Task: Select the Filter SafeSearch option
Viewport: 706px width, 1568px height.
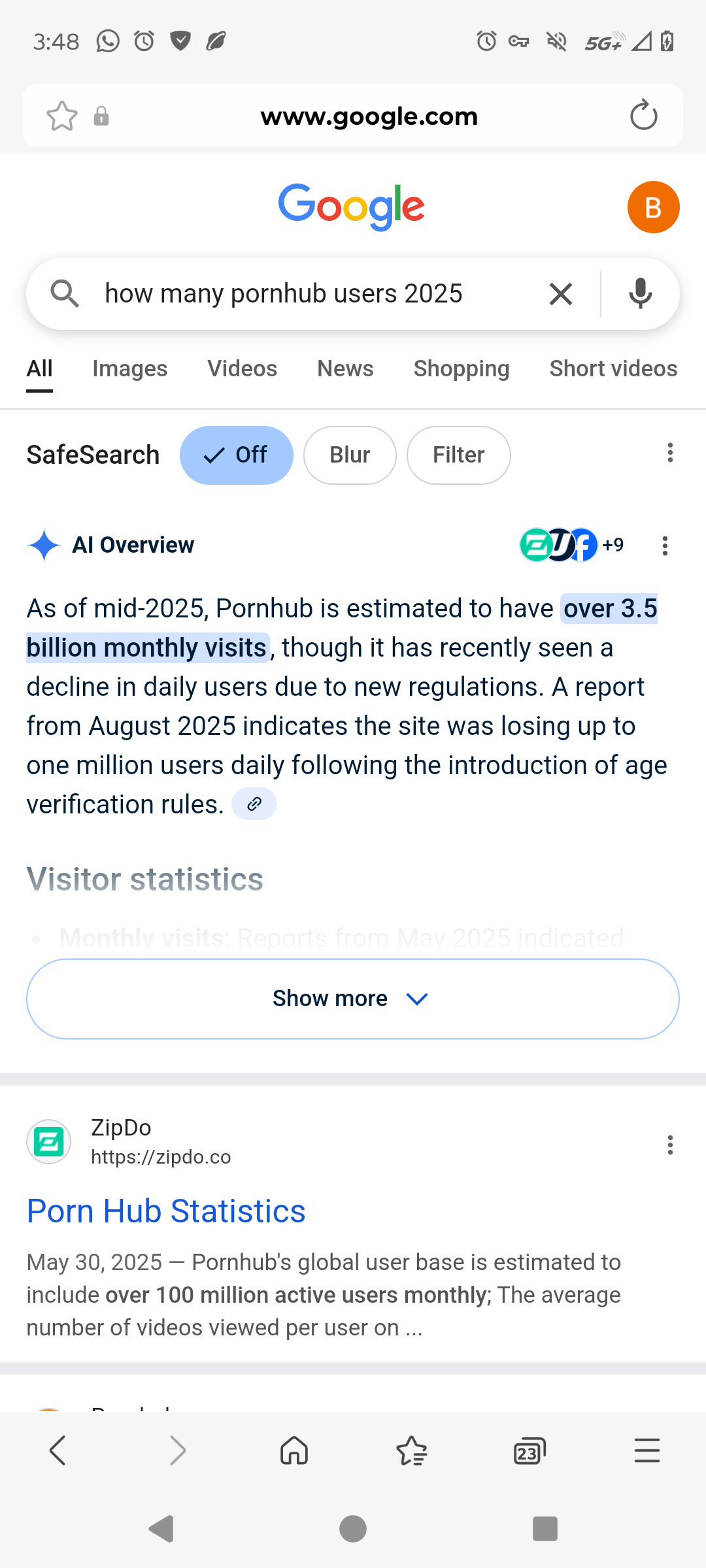Action: (458, 455)
